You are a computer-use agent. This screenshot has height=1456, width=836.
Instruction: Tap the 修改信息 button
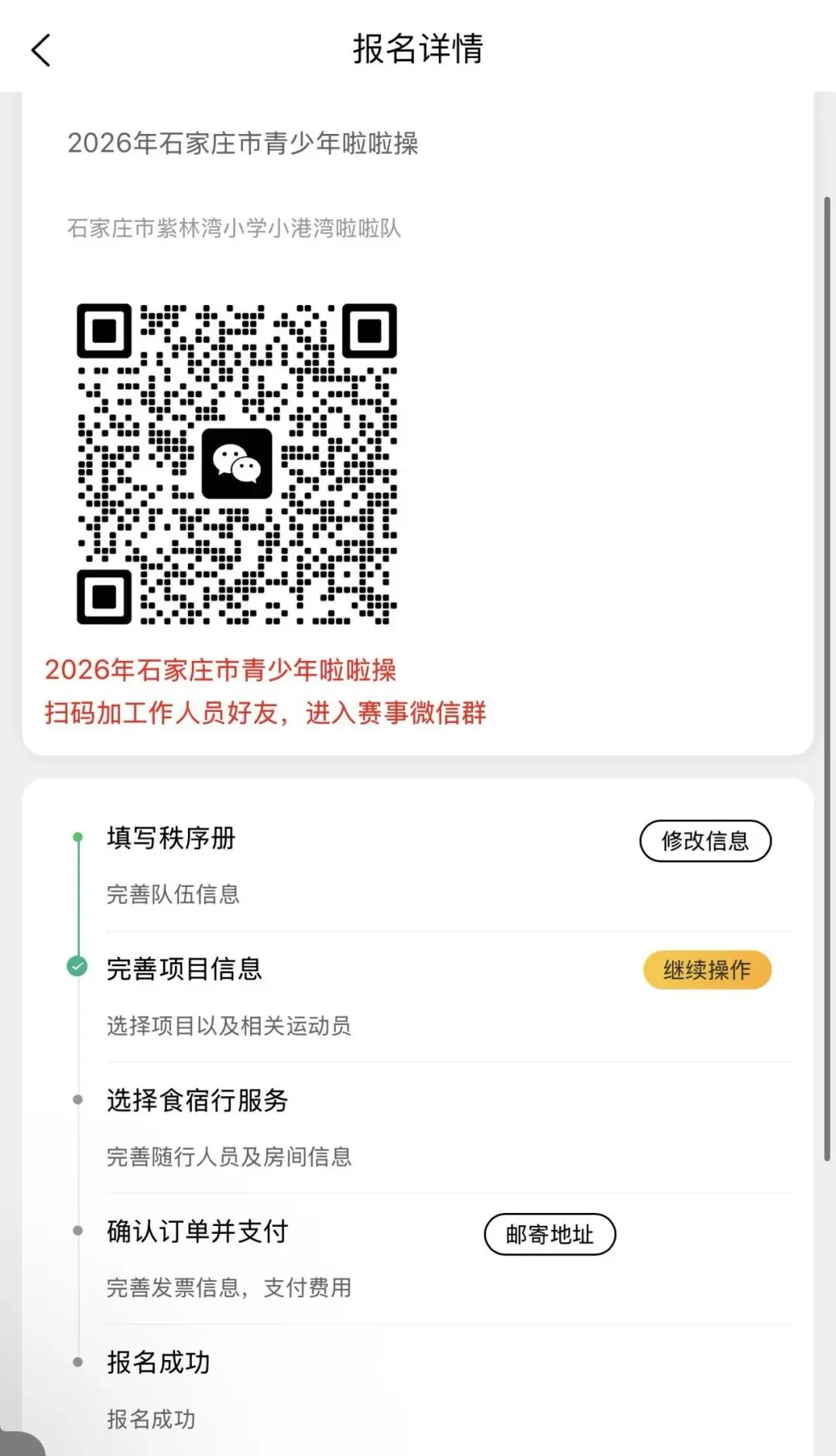click(705, 841)
